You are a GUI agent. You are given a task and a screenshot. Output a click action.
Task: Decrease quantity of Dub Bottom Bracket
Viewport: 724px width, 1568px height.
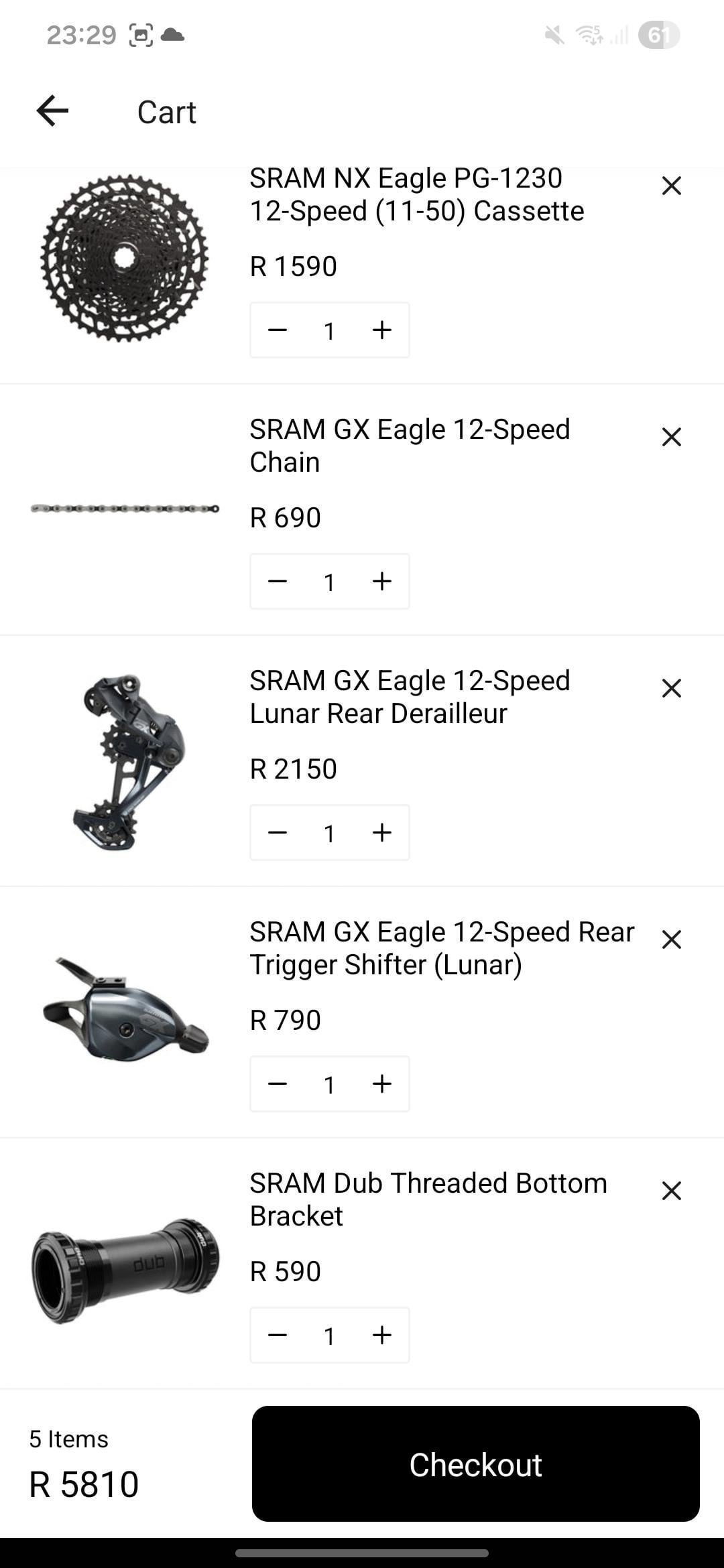(x=278, y=1335)
